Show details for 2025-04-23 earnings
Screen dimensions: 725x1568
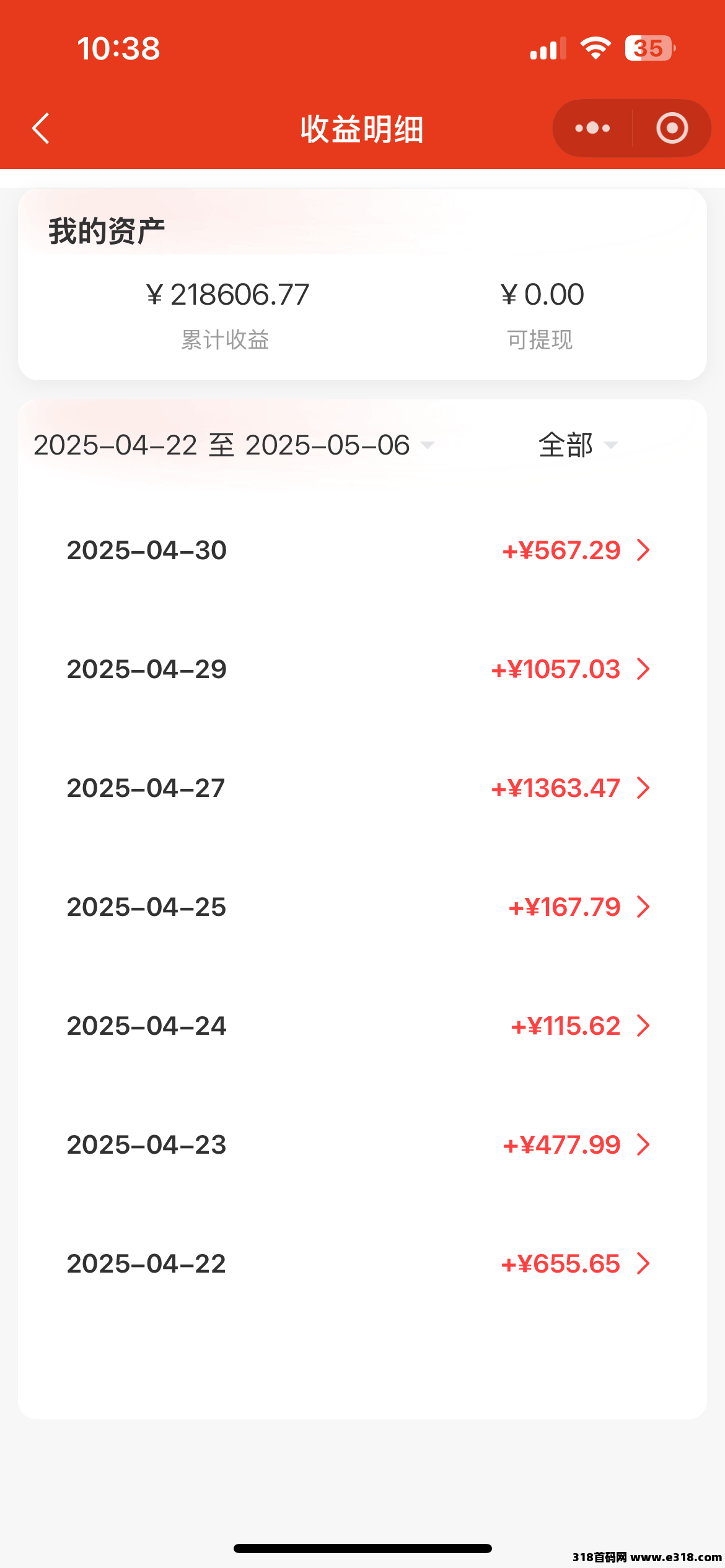(x=362, y=1145)
